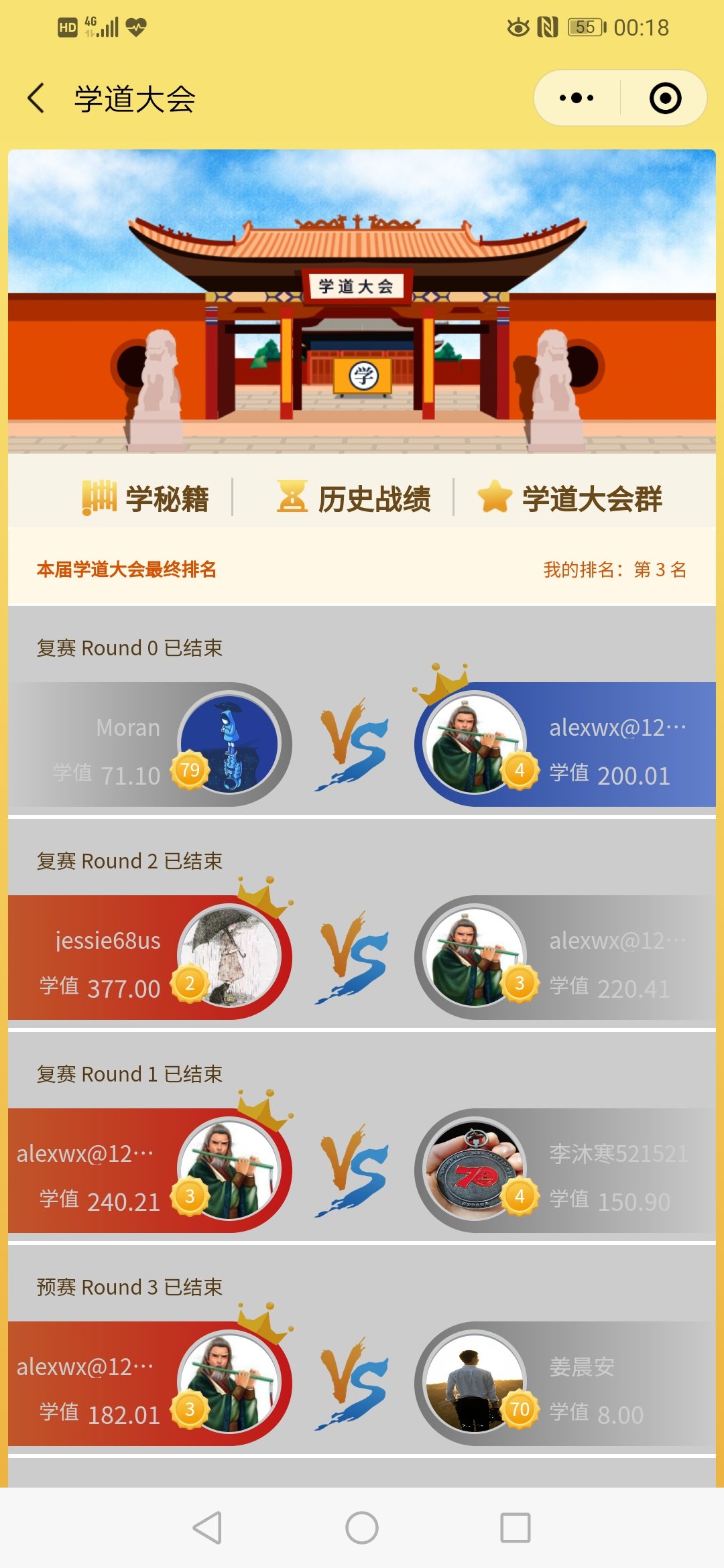This screenshot has width=724, height=1568.
Task: Open 复赛 Round 1 match card
Action: click(362, 1170)
